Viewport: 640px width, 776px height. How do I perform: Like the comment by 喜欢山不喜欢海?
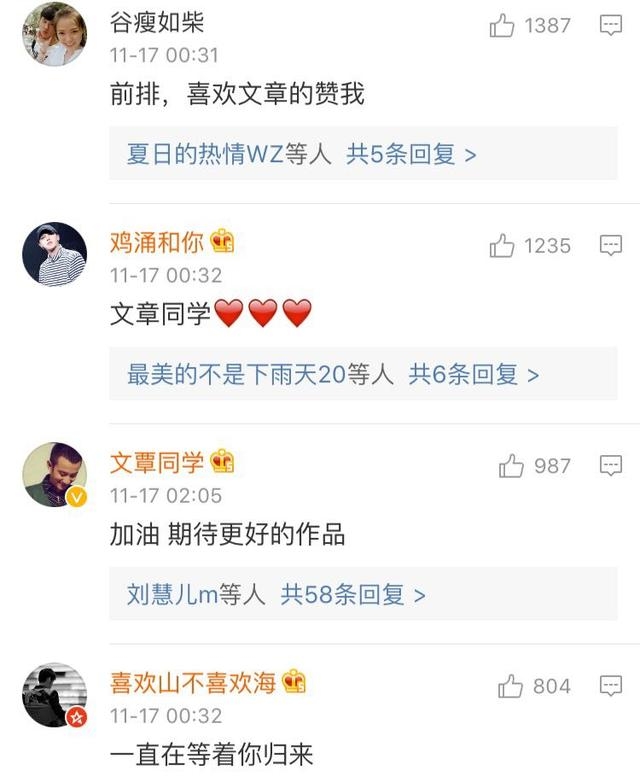[511, 686]
